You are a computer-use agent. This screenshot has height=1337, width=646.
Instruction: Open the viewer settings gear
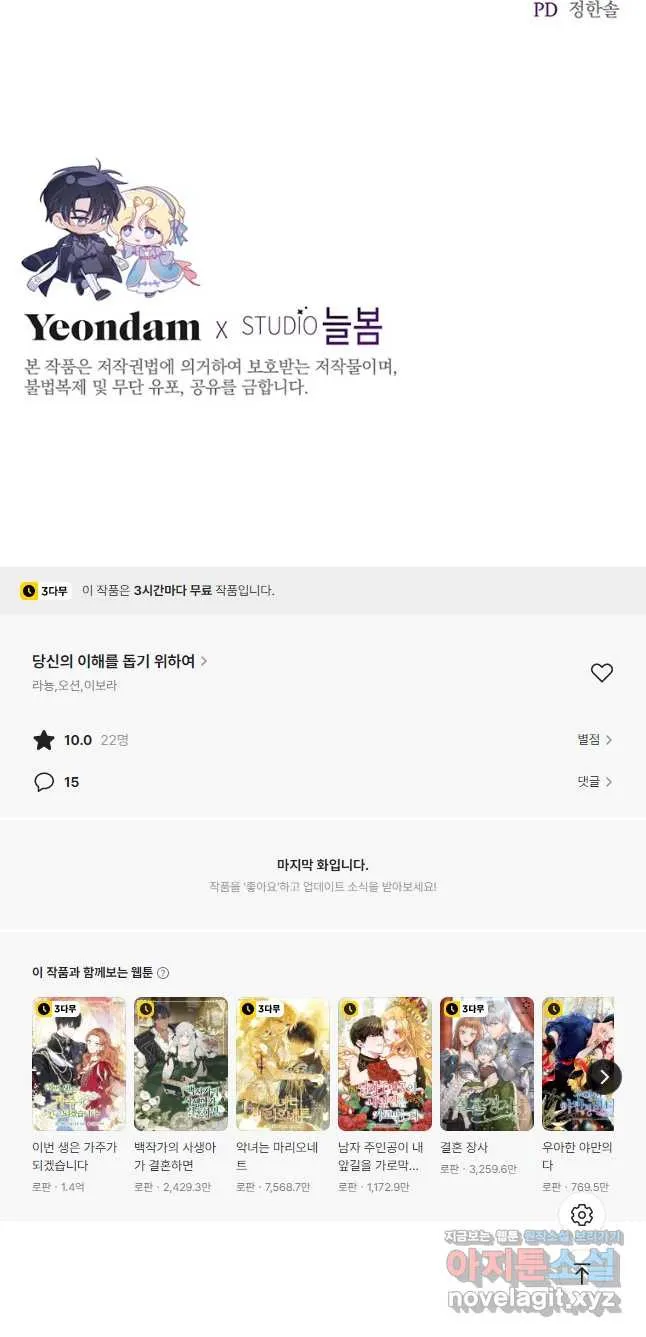click(582, 1215)
